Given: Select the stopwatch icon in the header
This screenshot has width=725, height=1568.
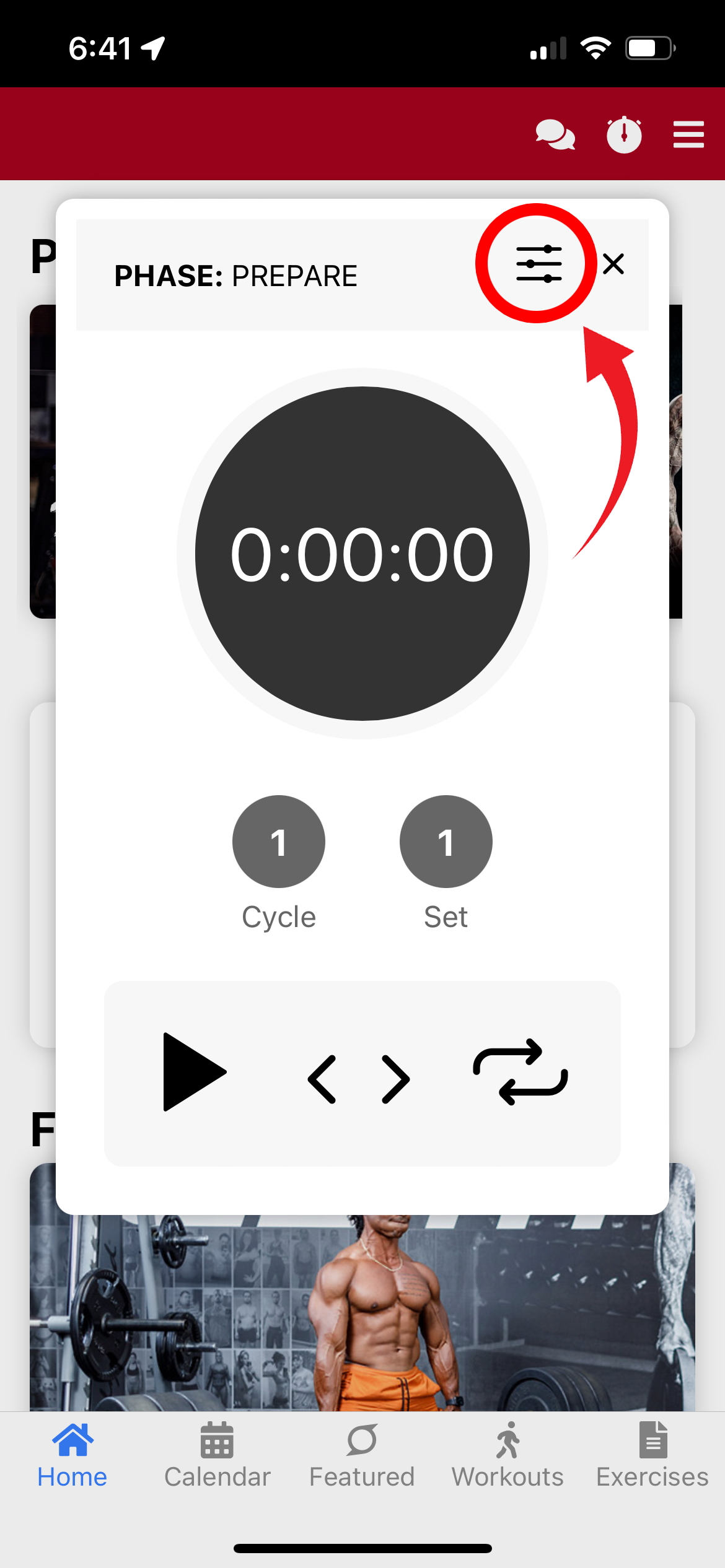Looking at the screenshot, I should click(x=624, y=134).
